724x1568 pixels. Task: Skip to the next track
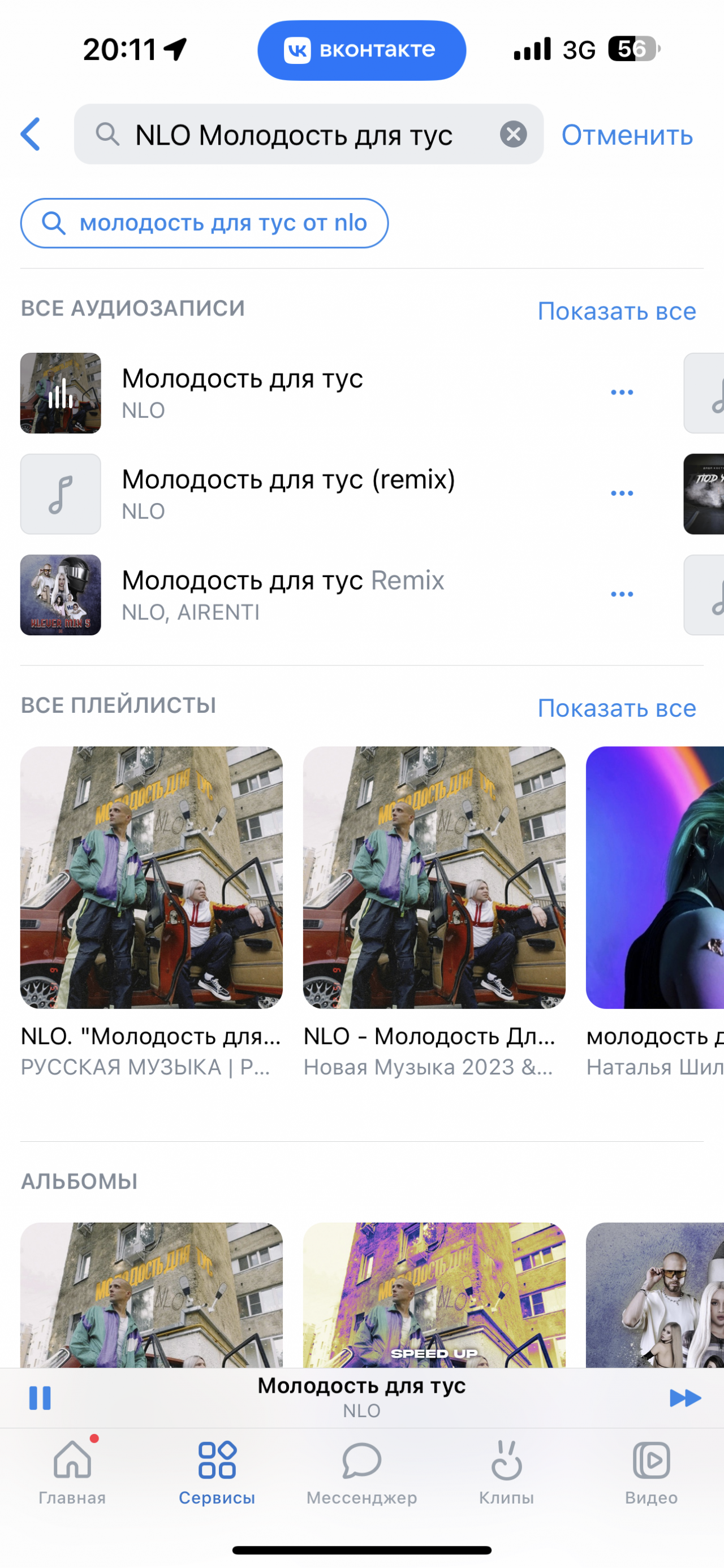point(684,1397)
